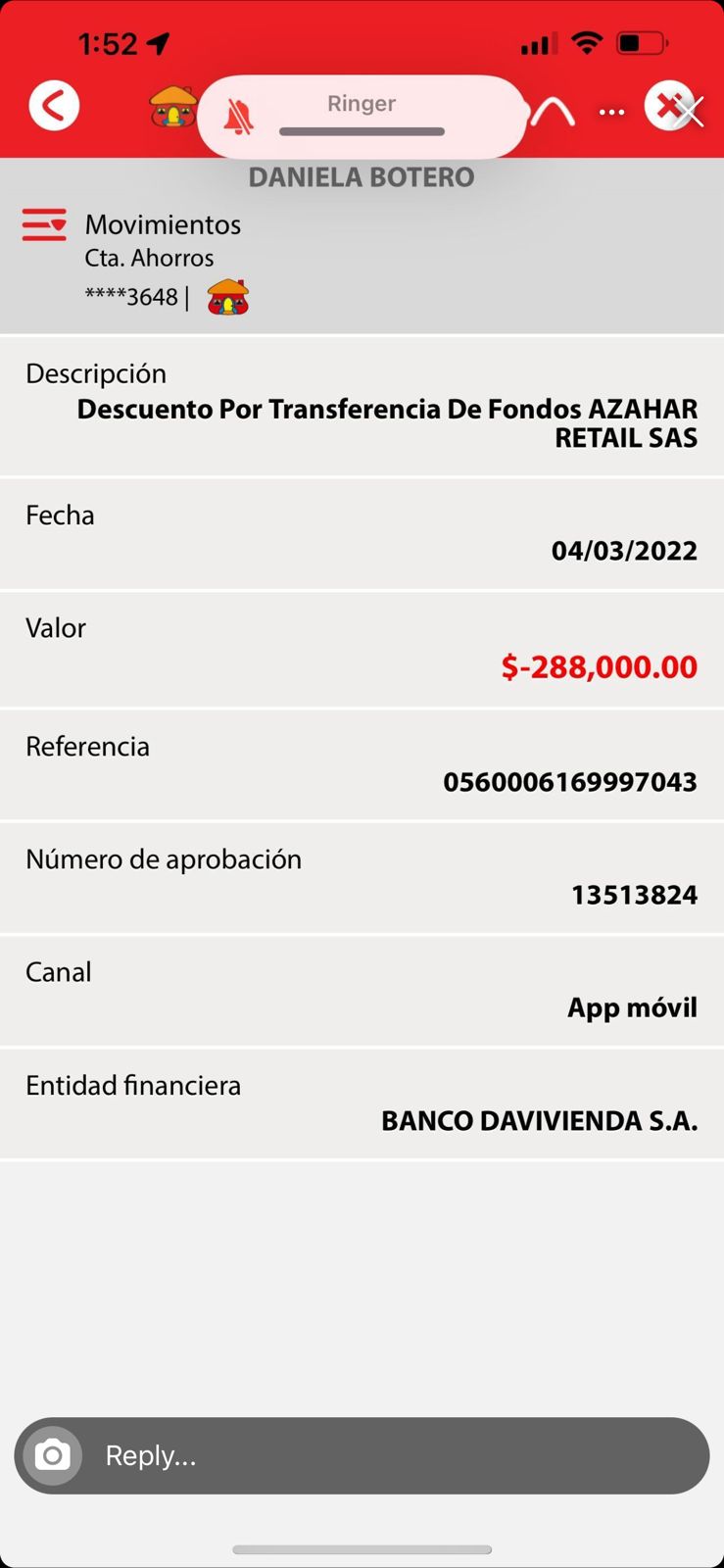The height and width of the screenshot is (1568, 724).
Task: Tap the upward chevron icon
Action: coord(554,113)
